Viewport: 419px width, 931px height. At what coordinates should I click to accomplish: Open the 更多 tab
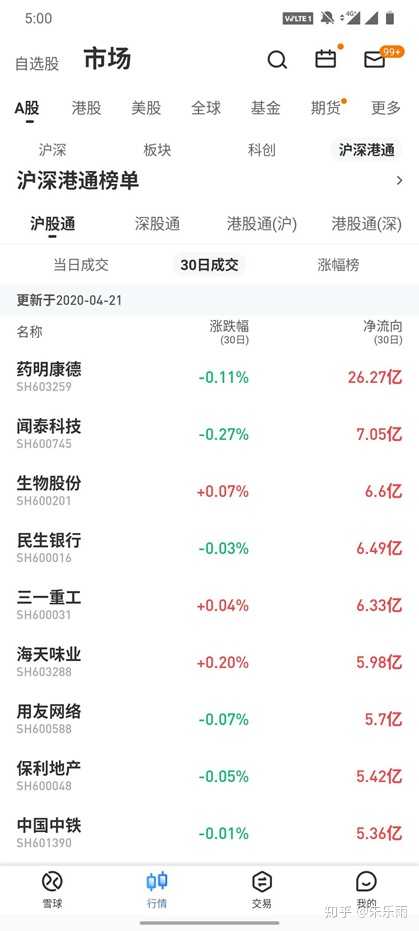click(x=386, y=108)
